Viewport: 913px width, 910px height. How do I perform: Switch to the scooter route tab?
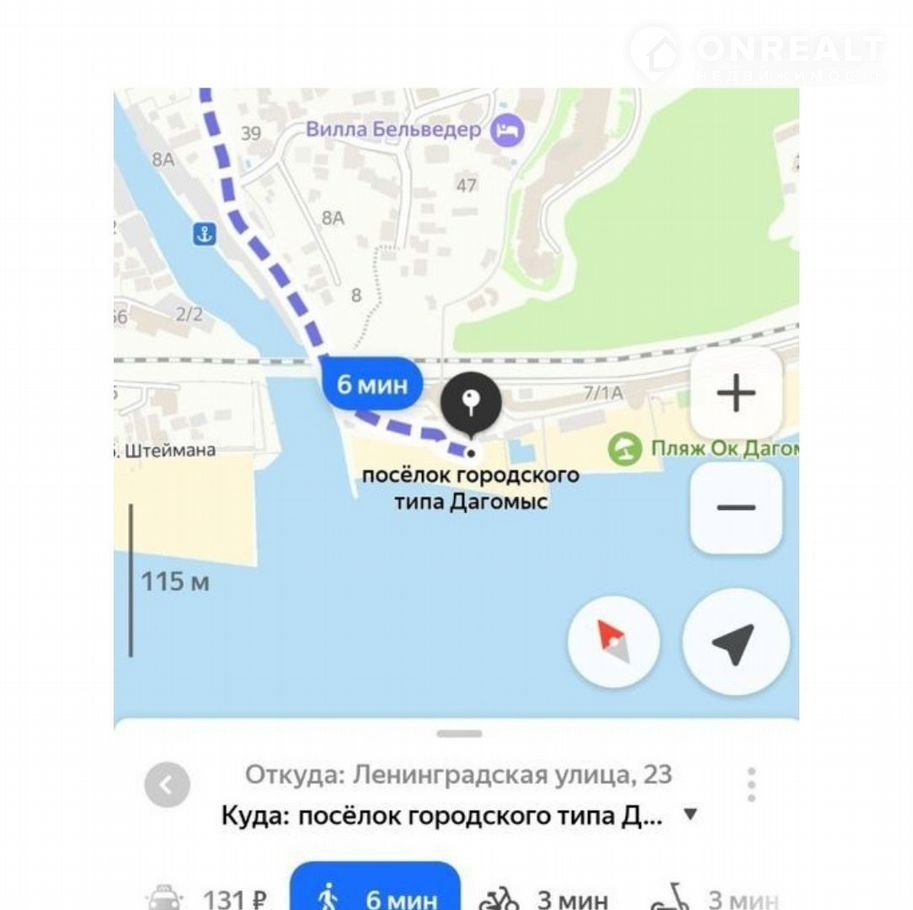pos(712,897)
